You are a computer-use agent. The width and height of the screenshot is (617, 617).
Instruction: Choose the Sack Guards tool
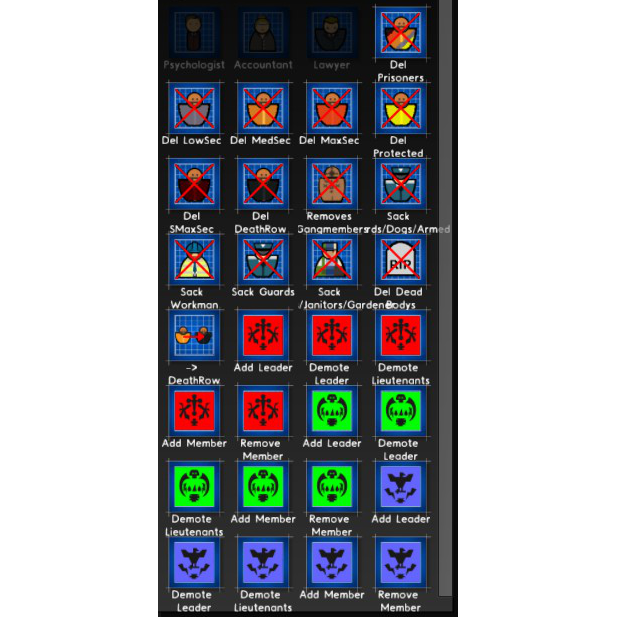click(x=261, y=260)
